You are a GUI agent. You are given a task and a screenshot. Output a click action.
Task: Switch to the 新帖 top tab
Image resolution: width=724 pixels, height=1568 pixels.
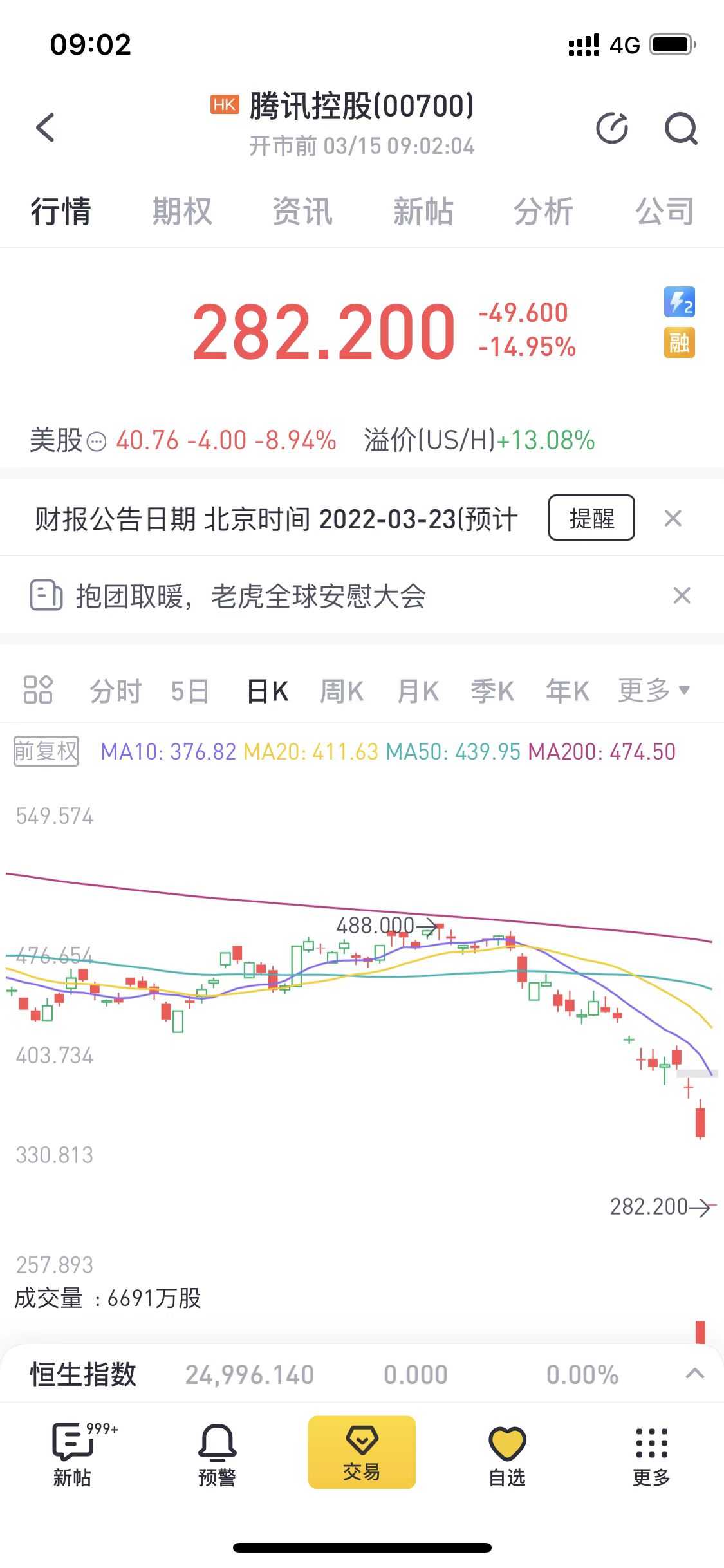[x=423, y=211]
